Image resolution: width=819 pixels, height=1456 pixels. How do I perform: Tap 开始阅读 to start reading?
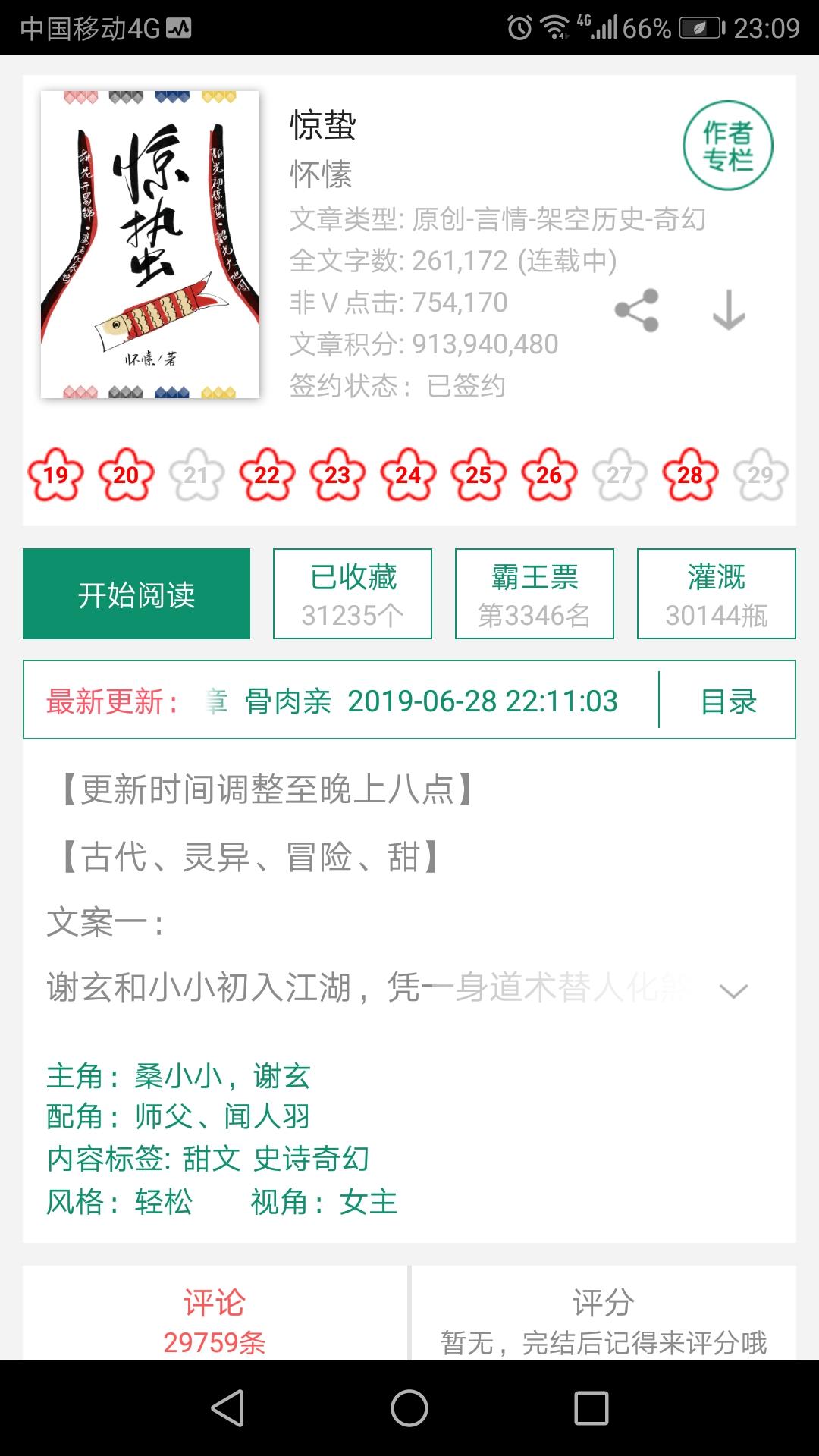pos(136,594)
